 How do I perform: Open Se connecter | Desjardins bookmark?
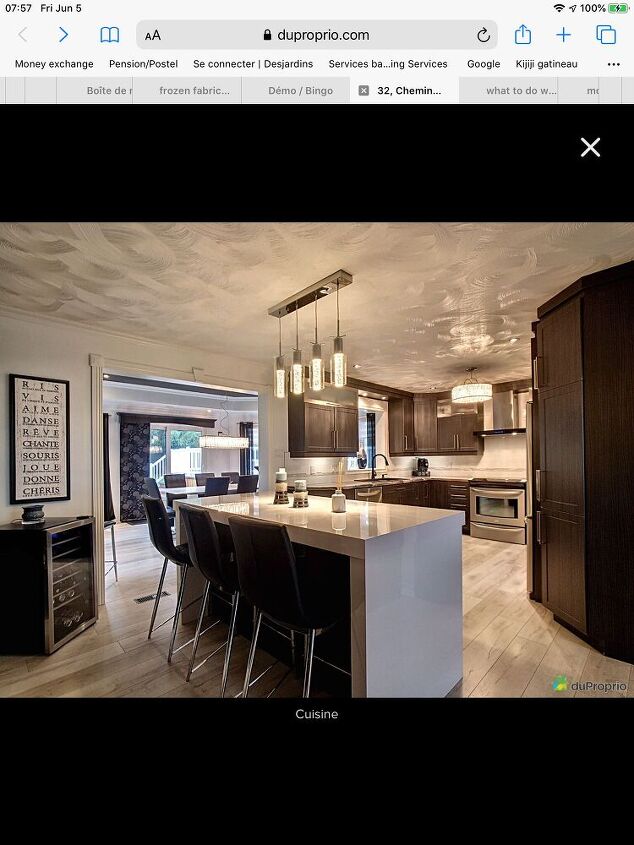253,64
